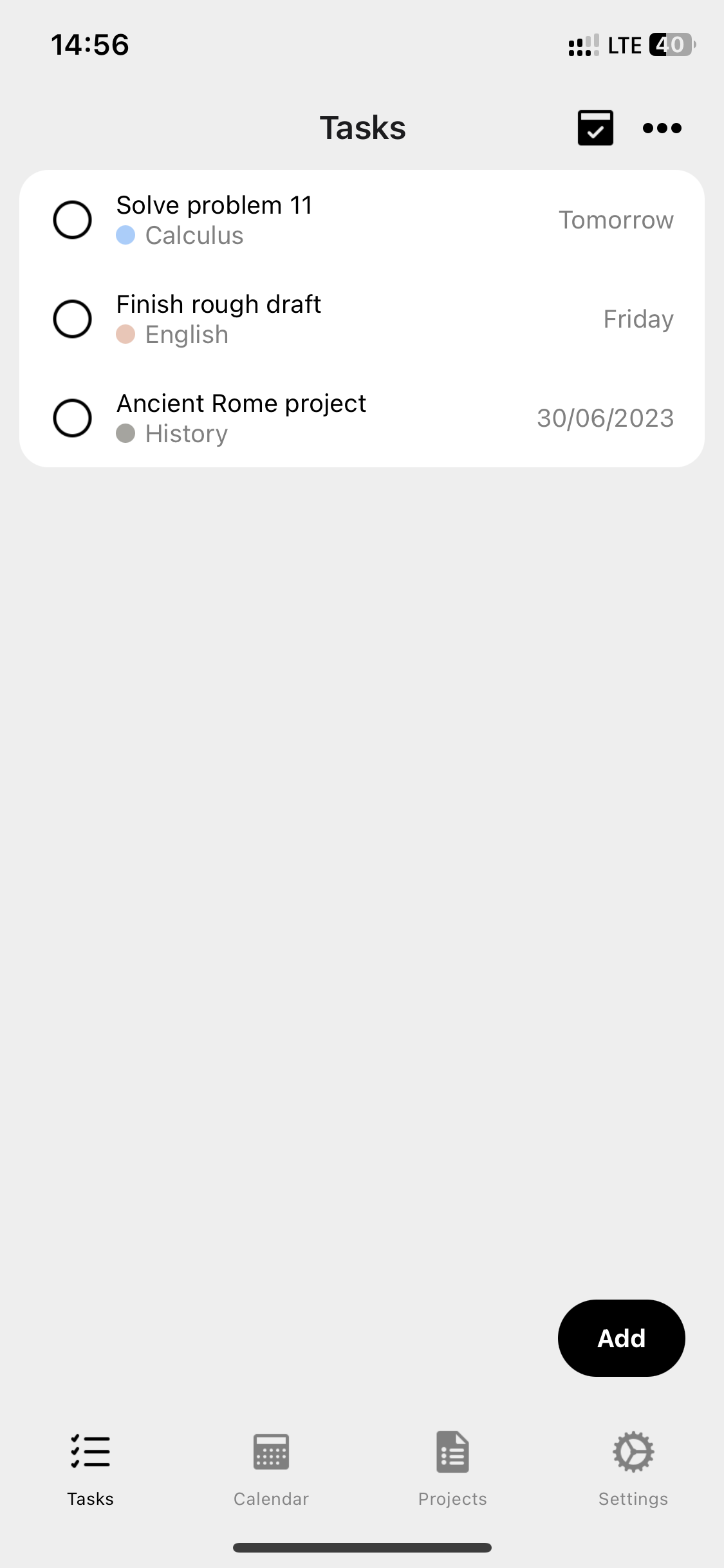The width and height of the screenshot is (724, 1568).
Task: Check off Finish rough draft task
Action: (x=72, y=319)
